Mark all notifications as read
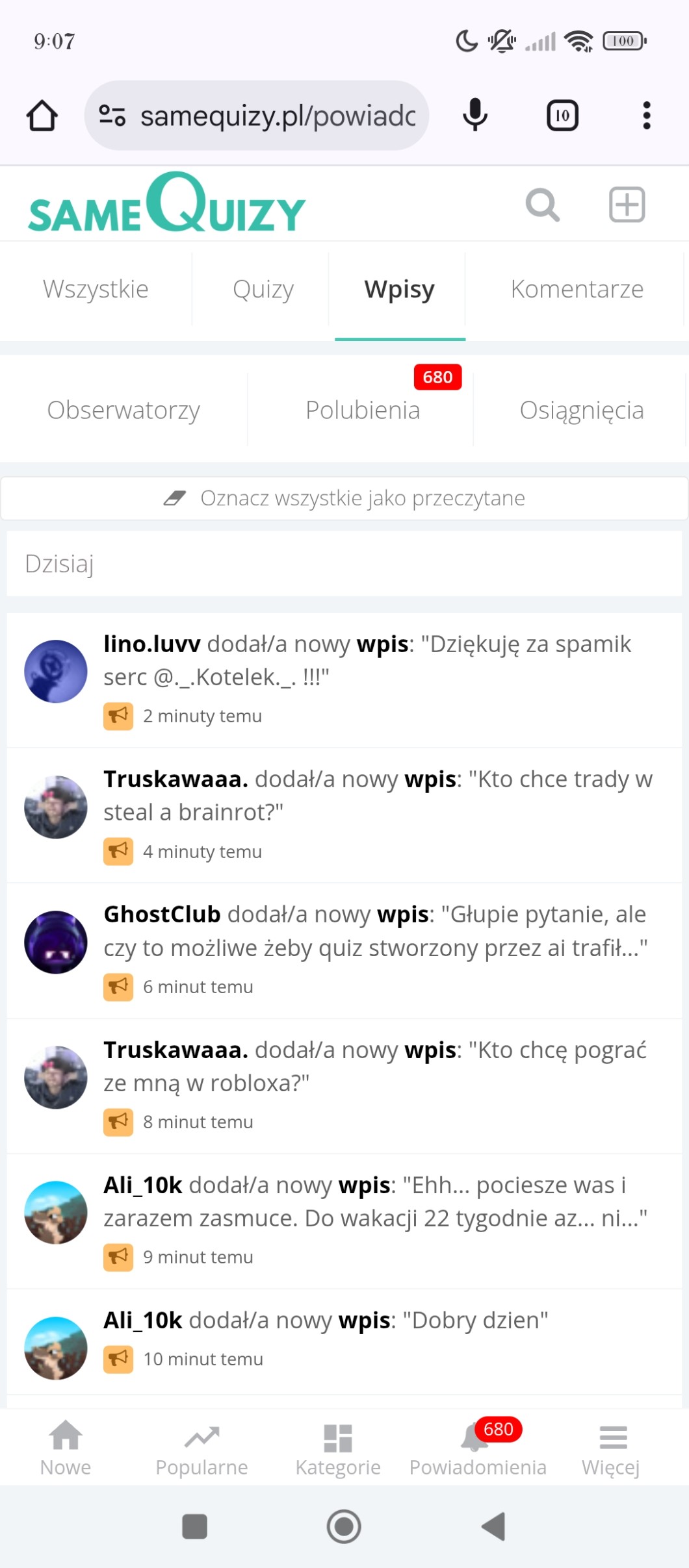Screen dimensions: 689x1568 (x=344, y=498)
